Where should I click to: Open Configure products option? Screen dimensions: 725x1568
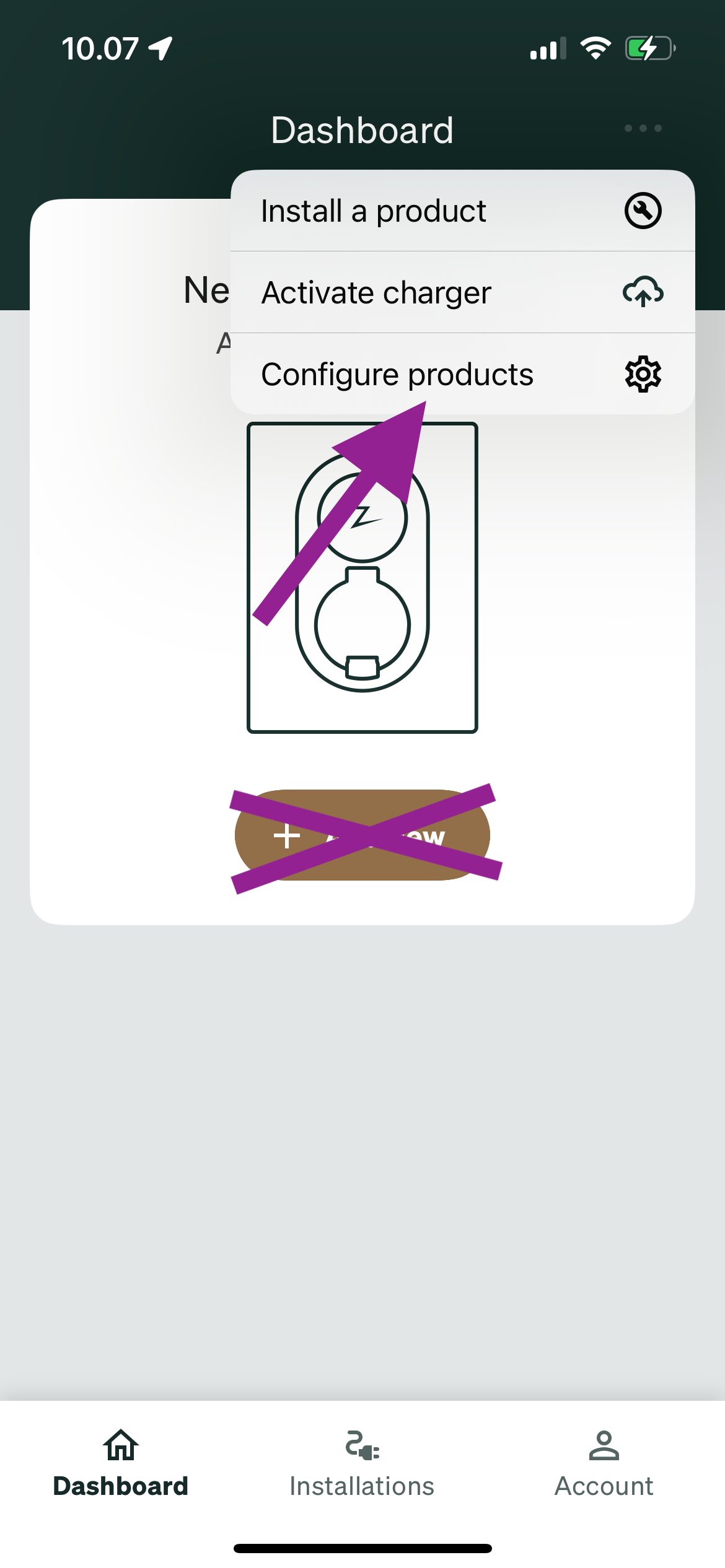click(462, 374)
